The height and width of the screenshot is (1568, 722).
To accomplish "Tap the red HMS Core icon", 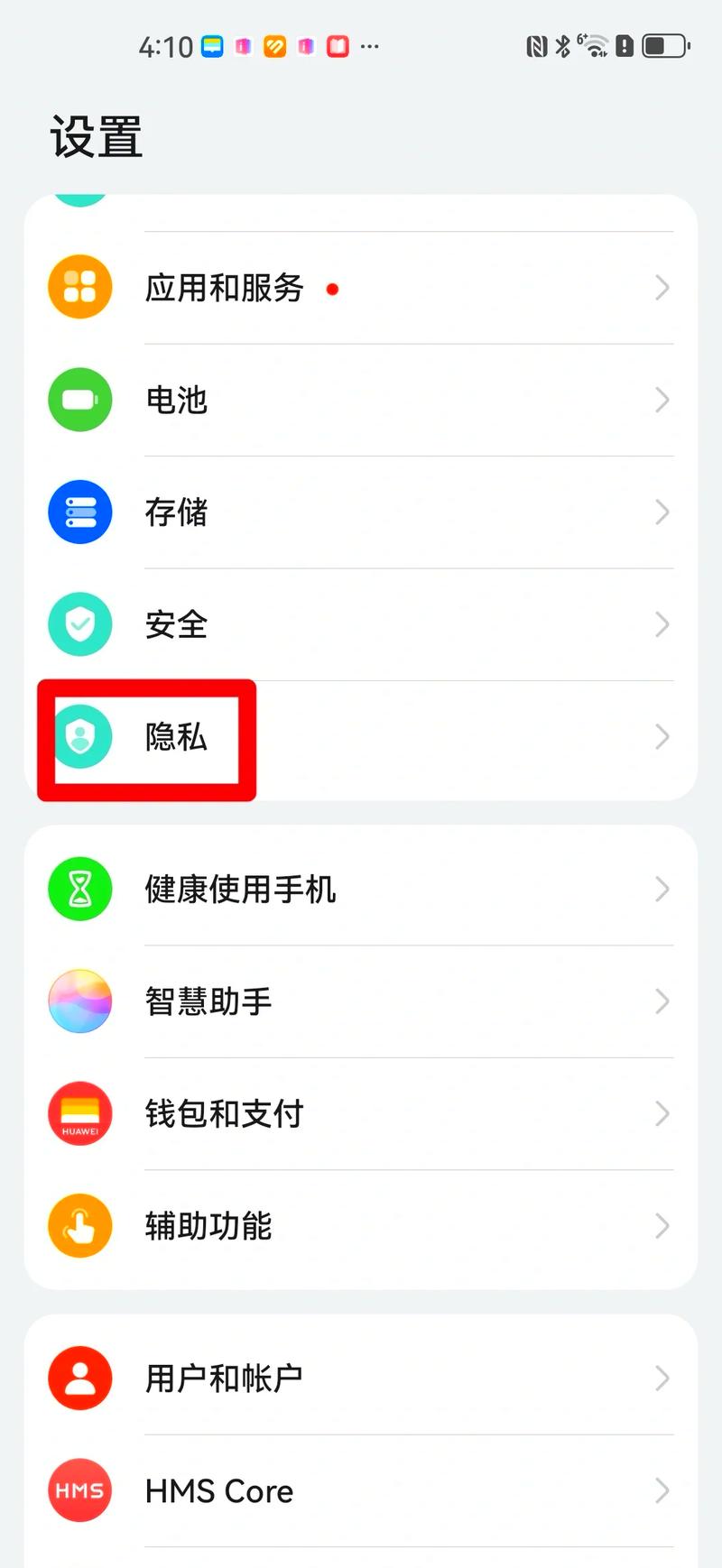I will 79,1490.
